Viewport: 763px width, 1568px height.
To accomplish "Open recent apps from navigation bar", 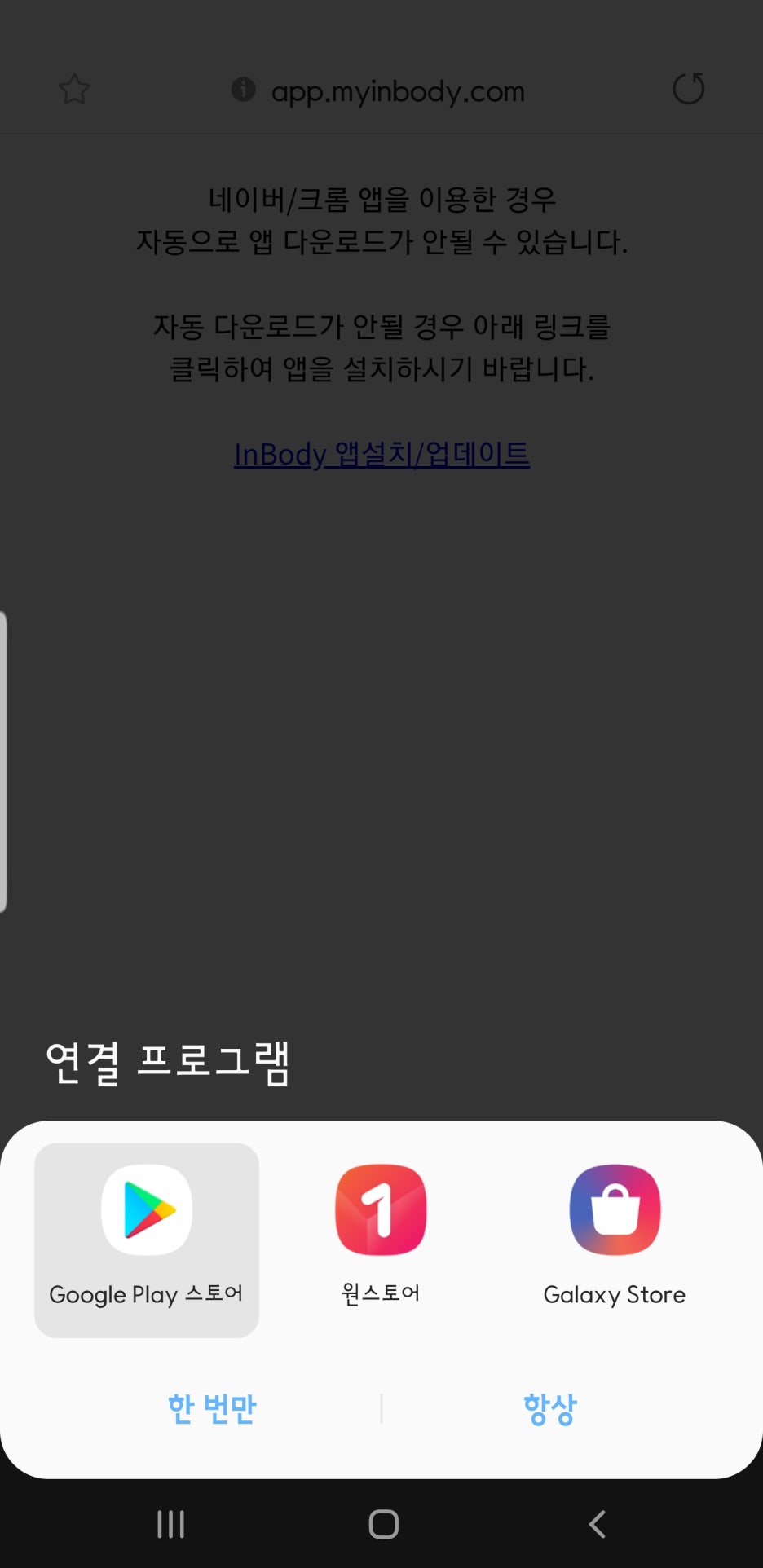I will coord(170,1523).
